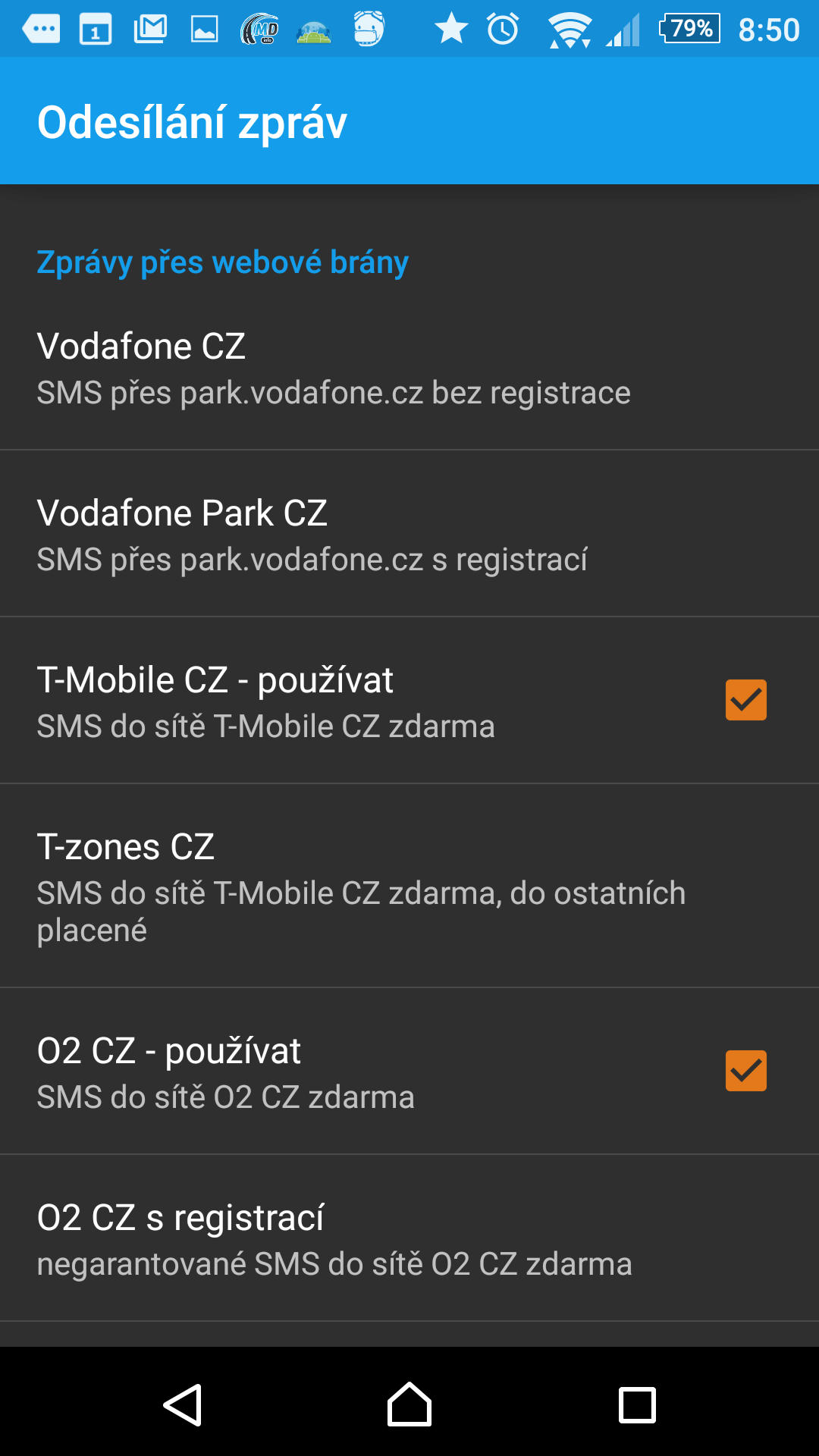Image resolution: width=819 pixels, height=1456 pixels.
Task: Uncheck the T-Mobile CZ - používat checkbox
Action: click(x=746, y=700)
